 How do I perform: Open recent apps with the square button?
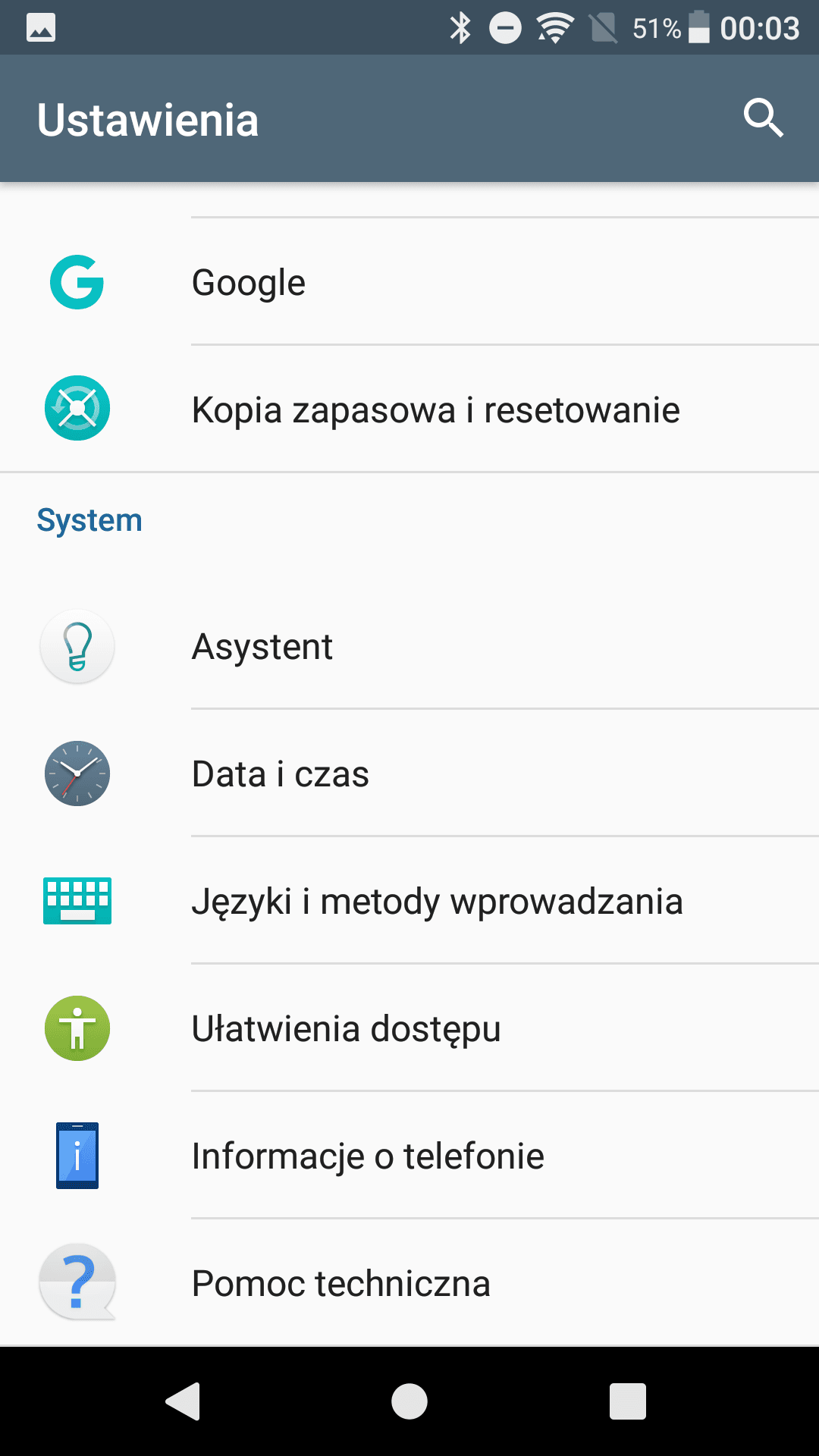(x=628, y=1401)
